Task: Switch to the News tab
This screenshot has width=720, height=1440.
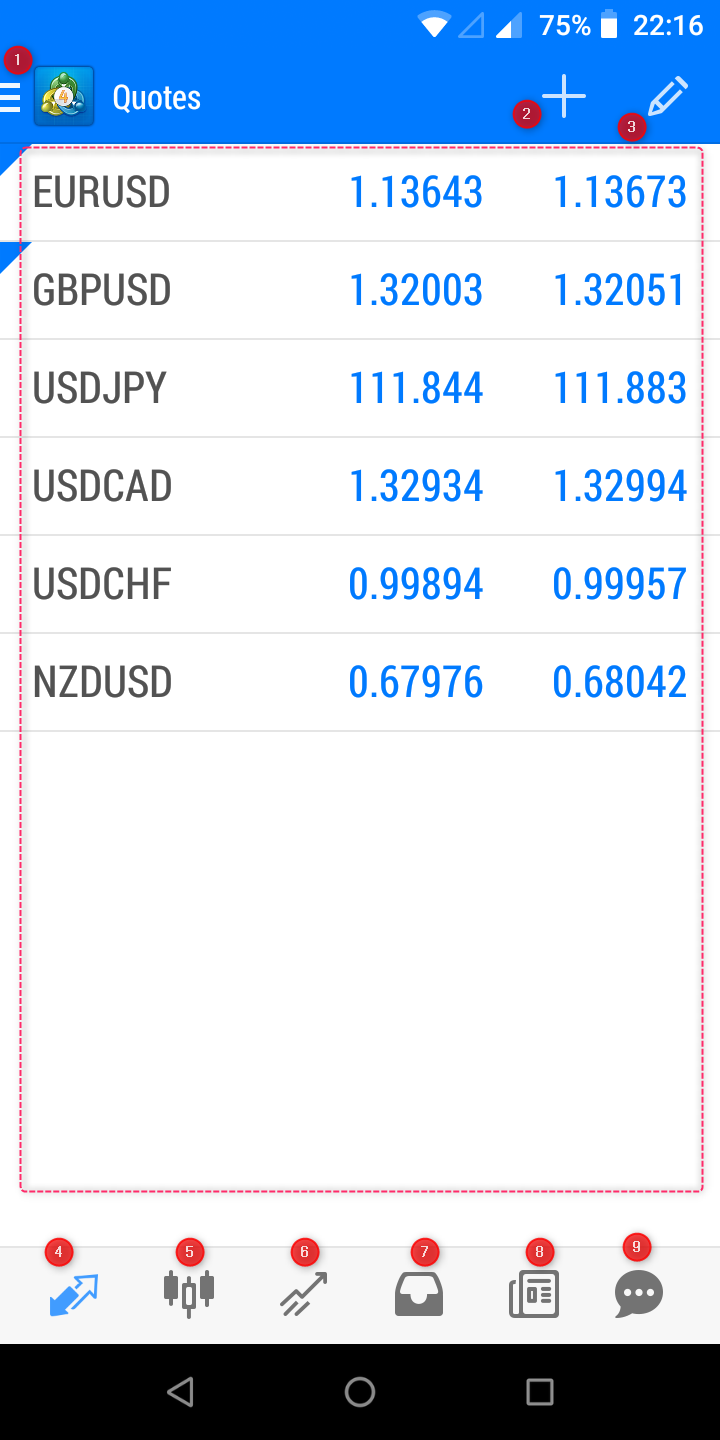Action: (534, 1294)
